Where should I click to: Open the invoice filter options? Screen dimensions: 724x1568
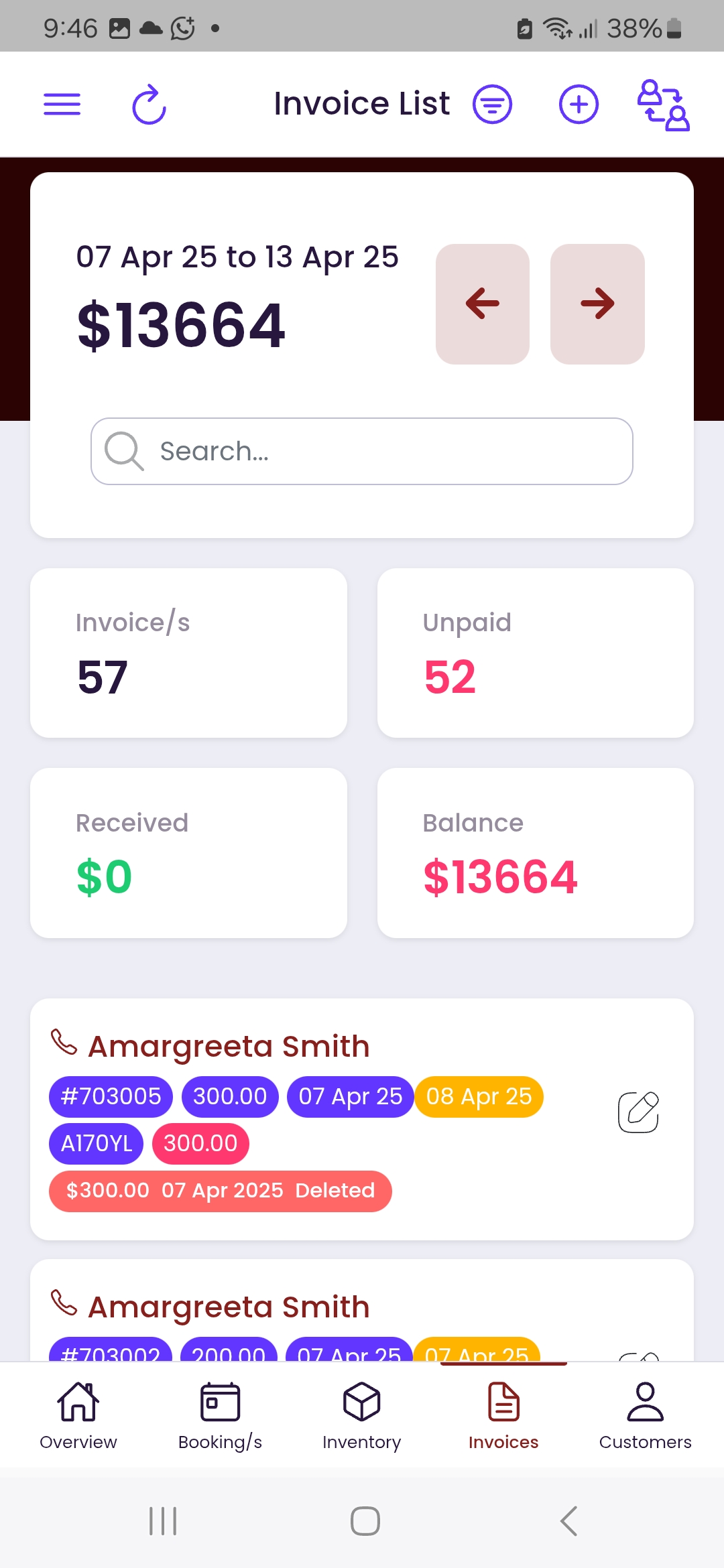coord(493,104)
